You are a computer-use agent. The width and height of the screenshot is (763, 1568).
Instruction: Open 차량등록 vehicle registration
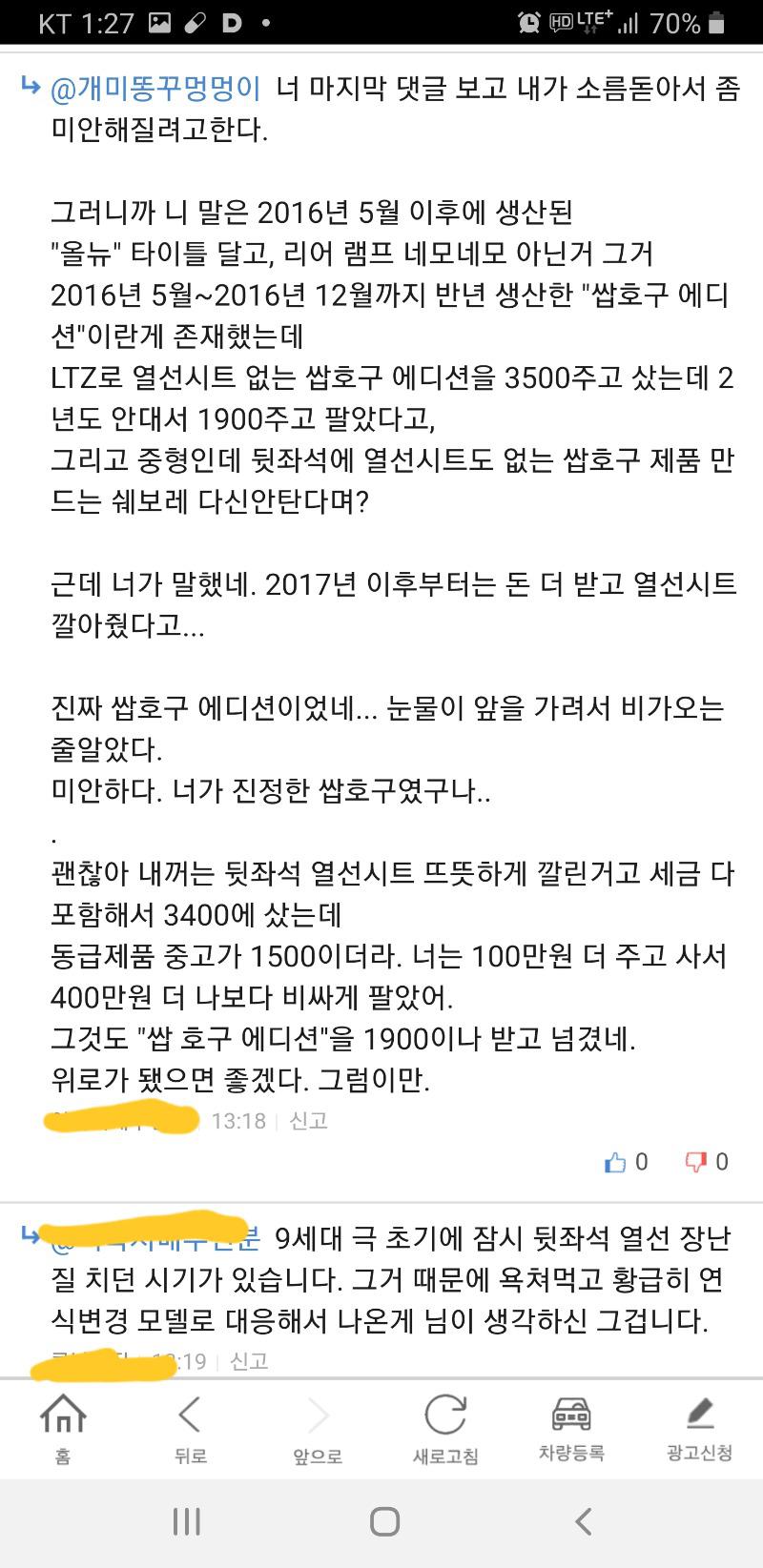click(571, 1427)
